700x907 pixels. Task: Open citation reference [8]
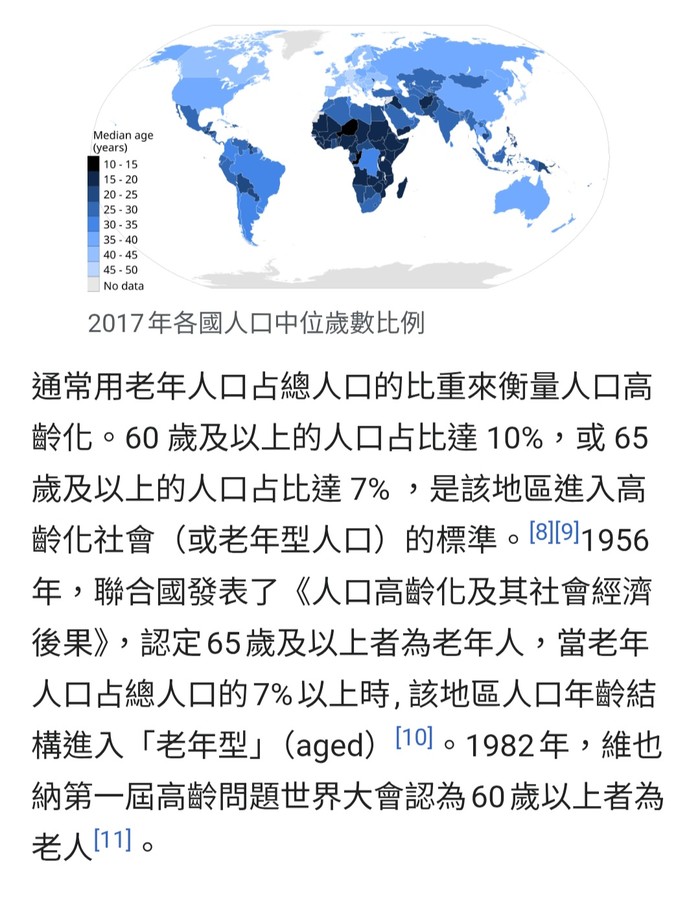541,531
